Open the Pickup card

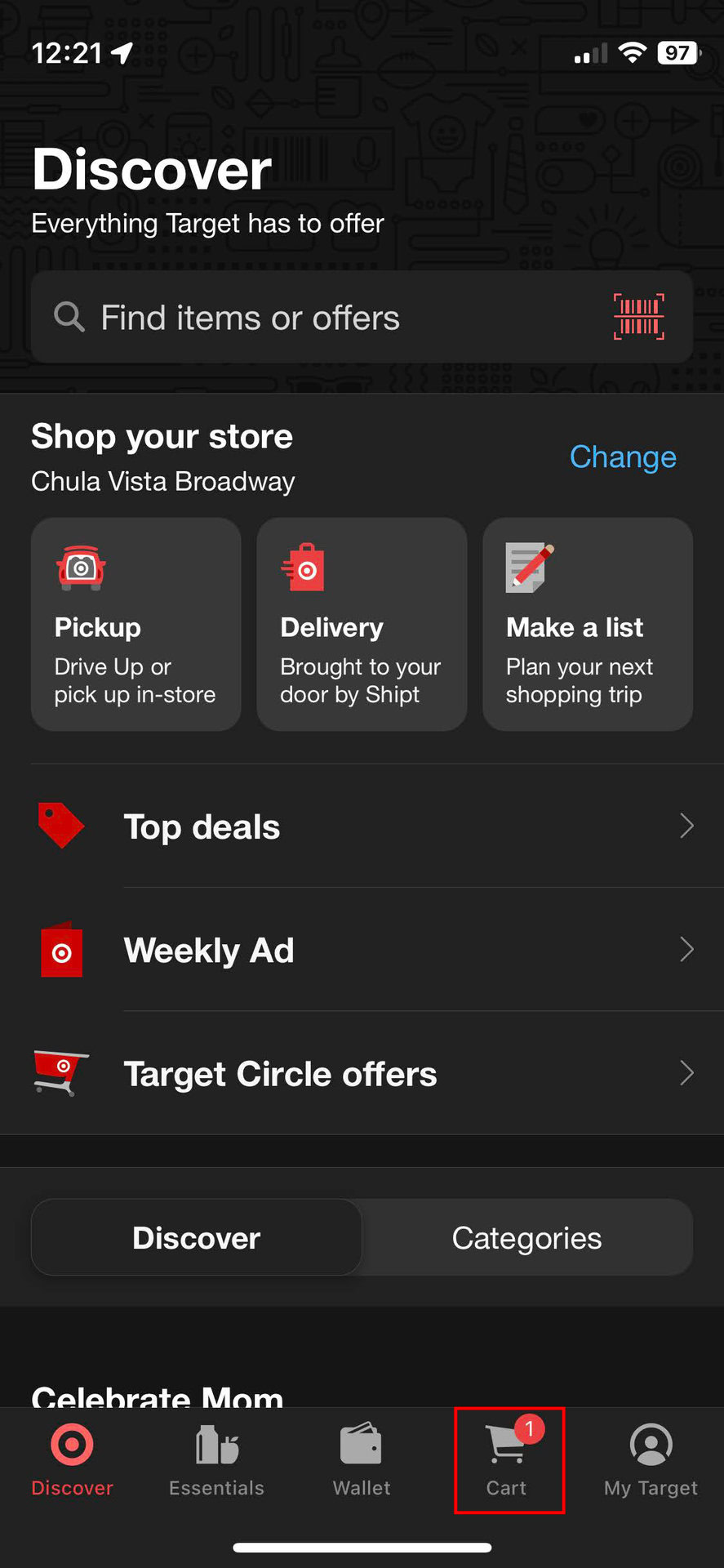coord(136,624)
